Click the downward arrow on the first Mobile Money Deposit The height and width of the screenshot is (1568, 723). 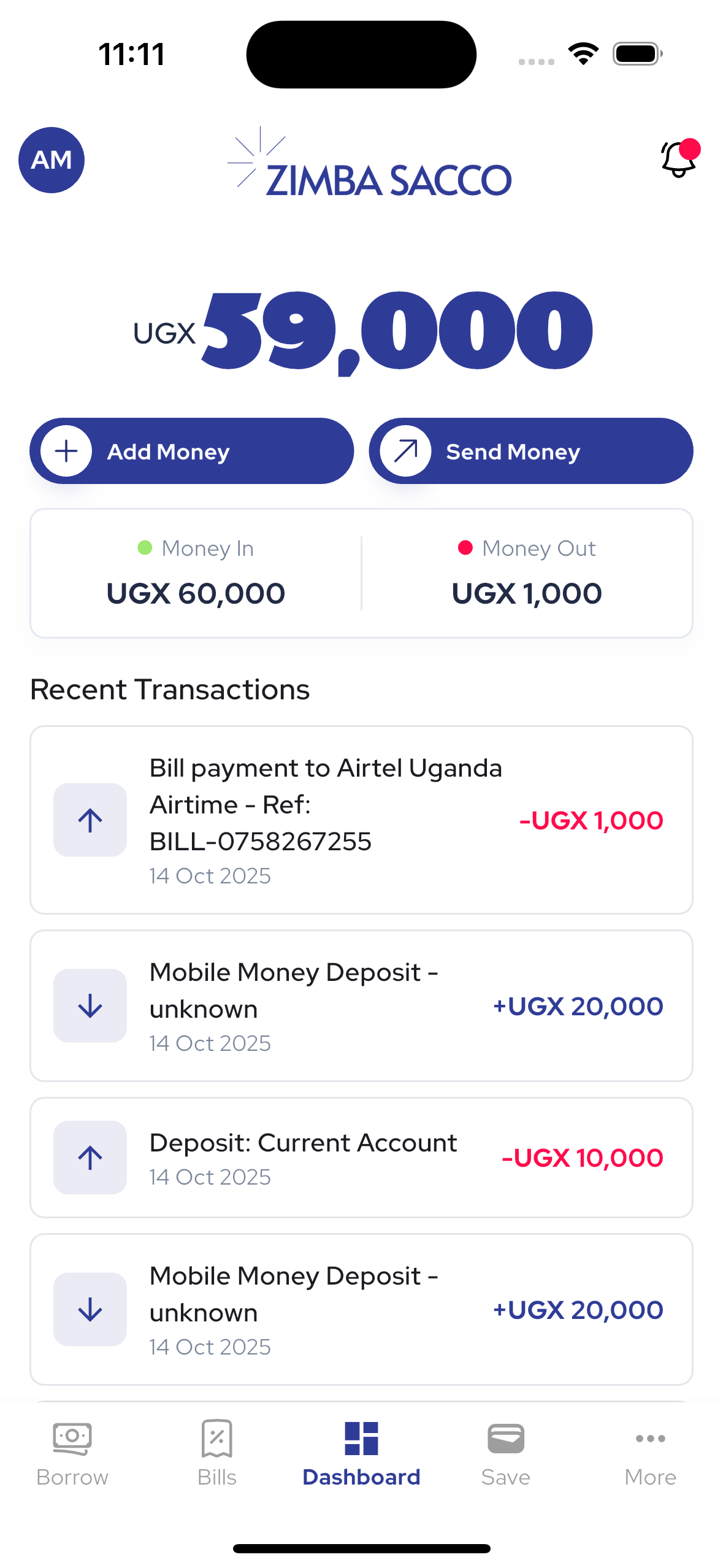[90, 1006]
